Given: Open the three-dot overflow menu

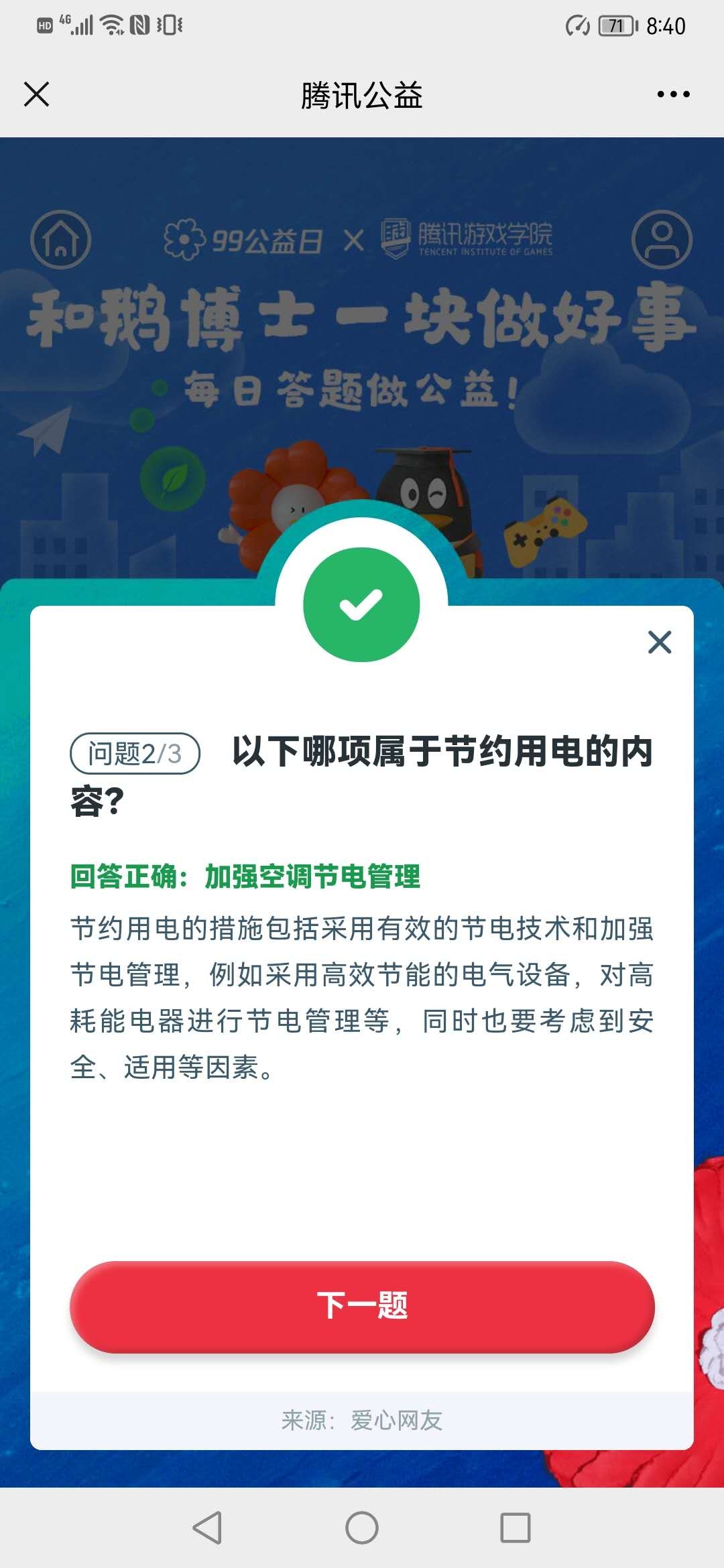Looking at the screenshot, I should point(673,94).
